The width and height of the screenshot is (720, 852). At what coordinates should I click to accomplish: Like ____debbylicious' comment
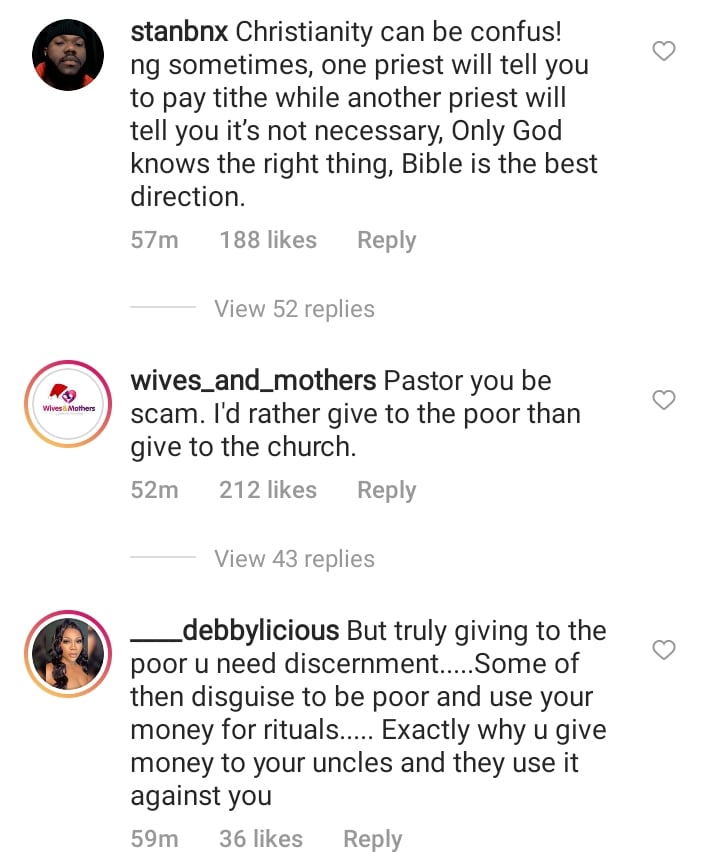point(664,650)
